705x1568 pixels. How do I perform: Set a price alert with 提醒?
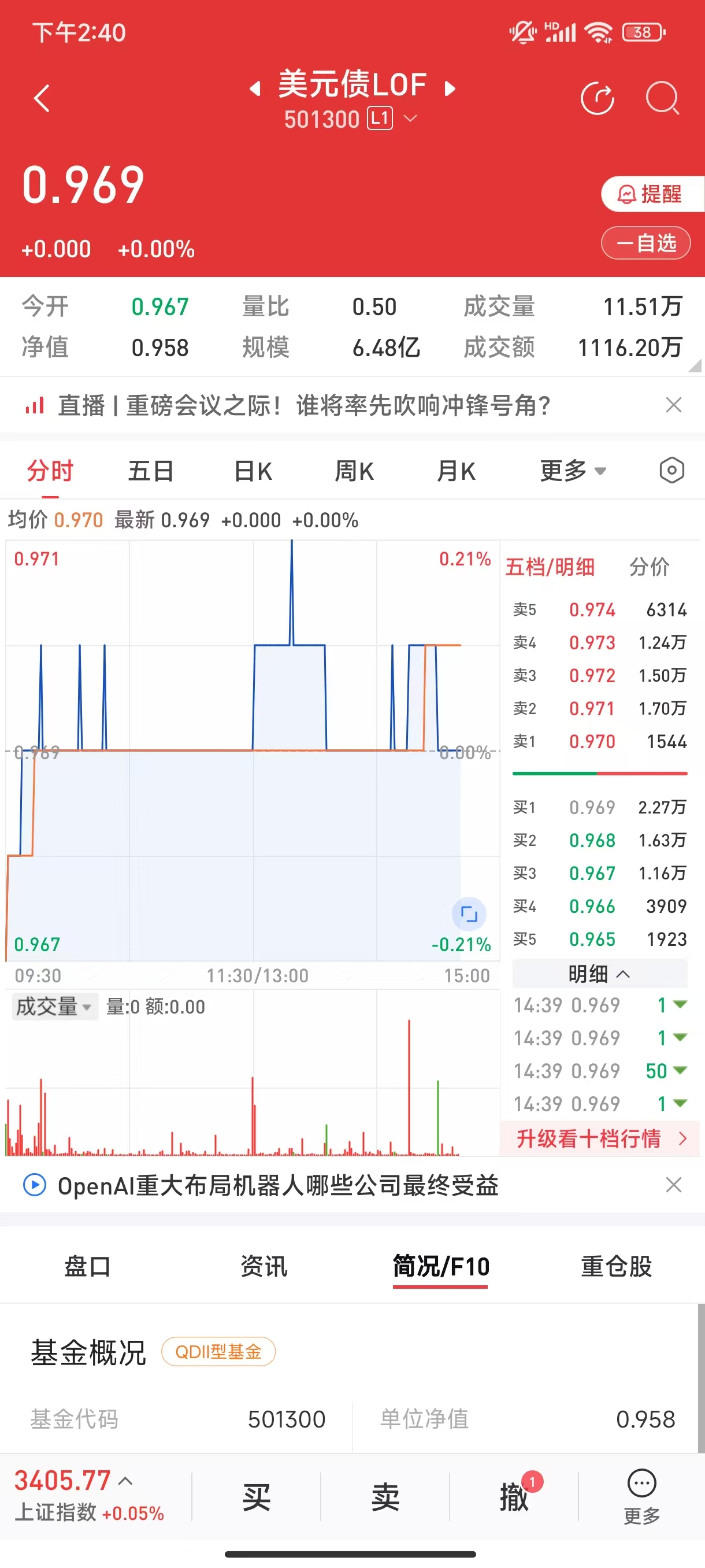650,194
